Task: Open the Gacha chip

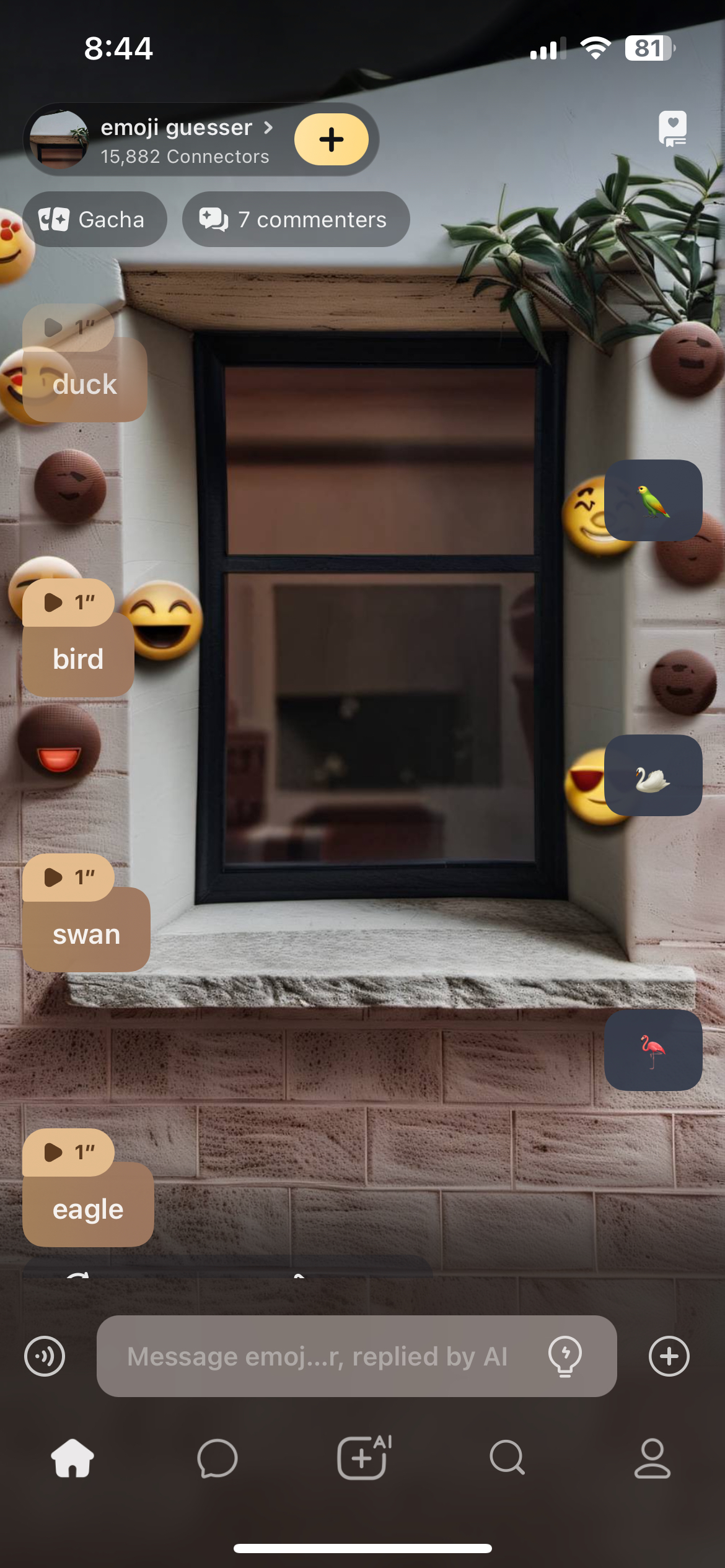Action: pos(94,219)
